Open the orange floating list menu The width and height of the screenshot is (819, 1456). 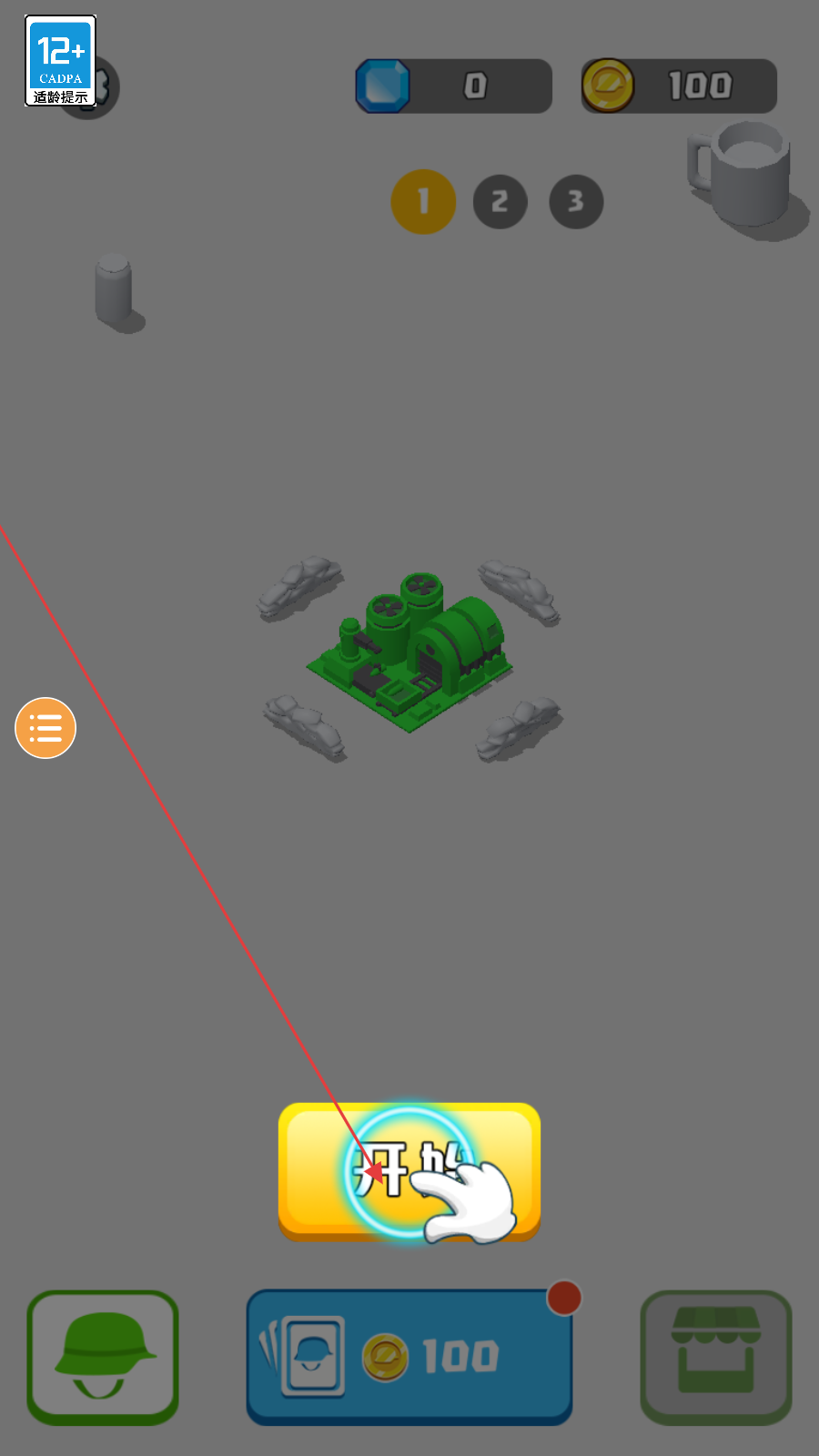pos(45,728)
